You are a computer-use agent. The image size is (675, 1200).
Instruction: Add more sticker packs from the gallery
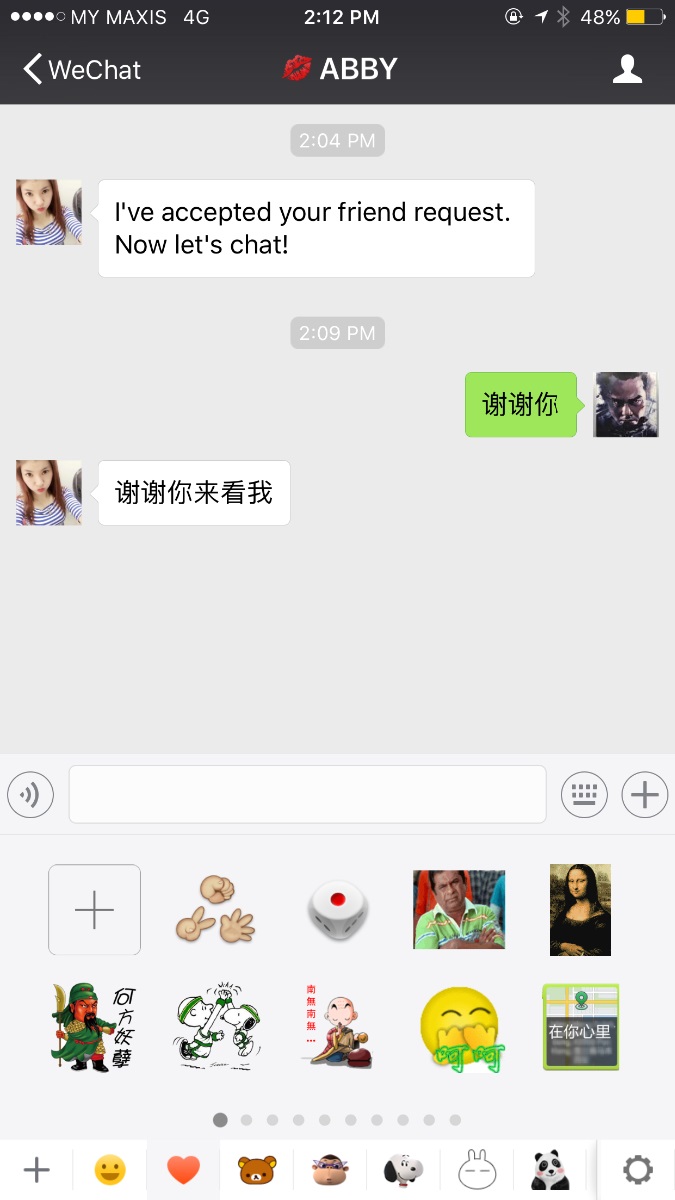pyautogui.click(x=36, y=1170)
